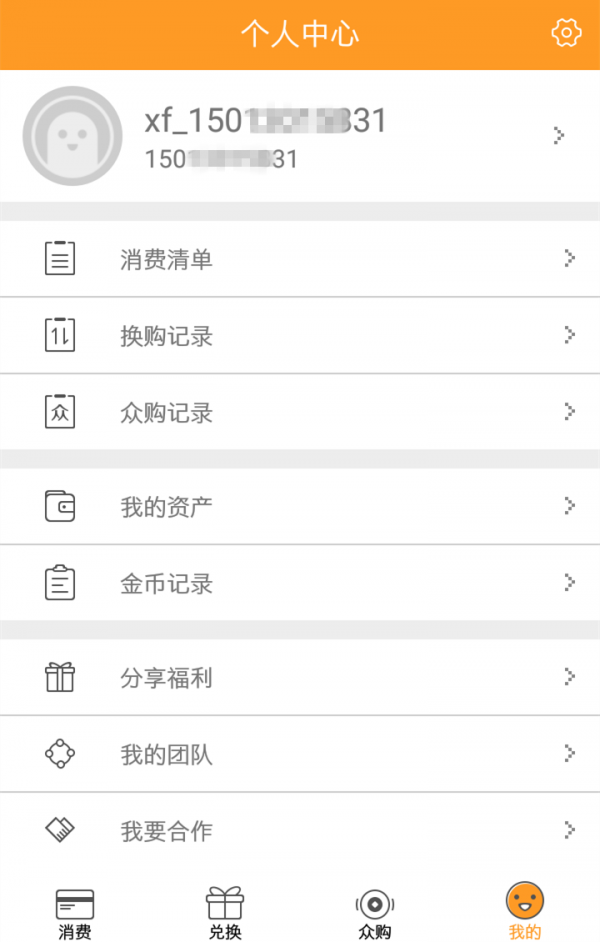600x942 pixels.
Task: Open 分享福利 share benefits
Action: pos(300,677)
